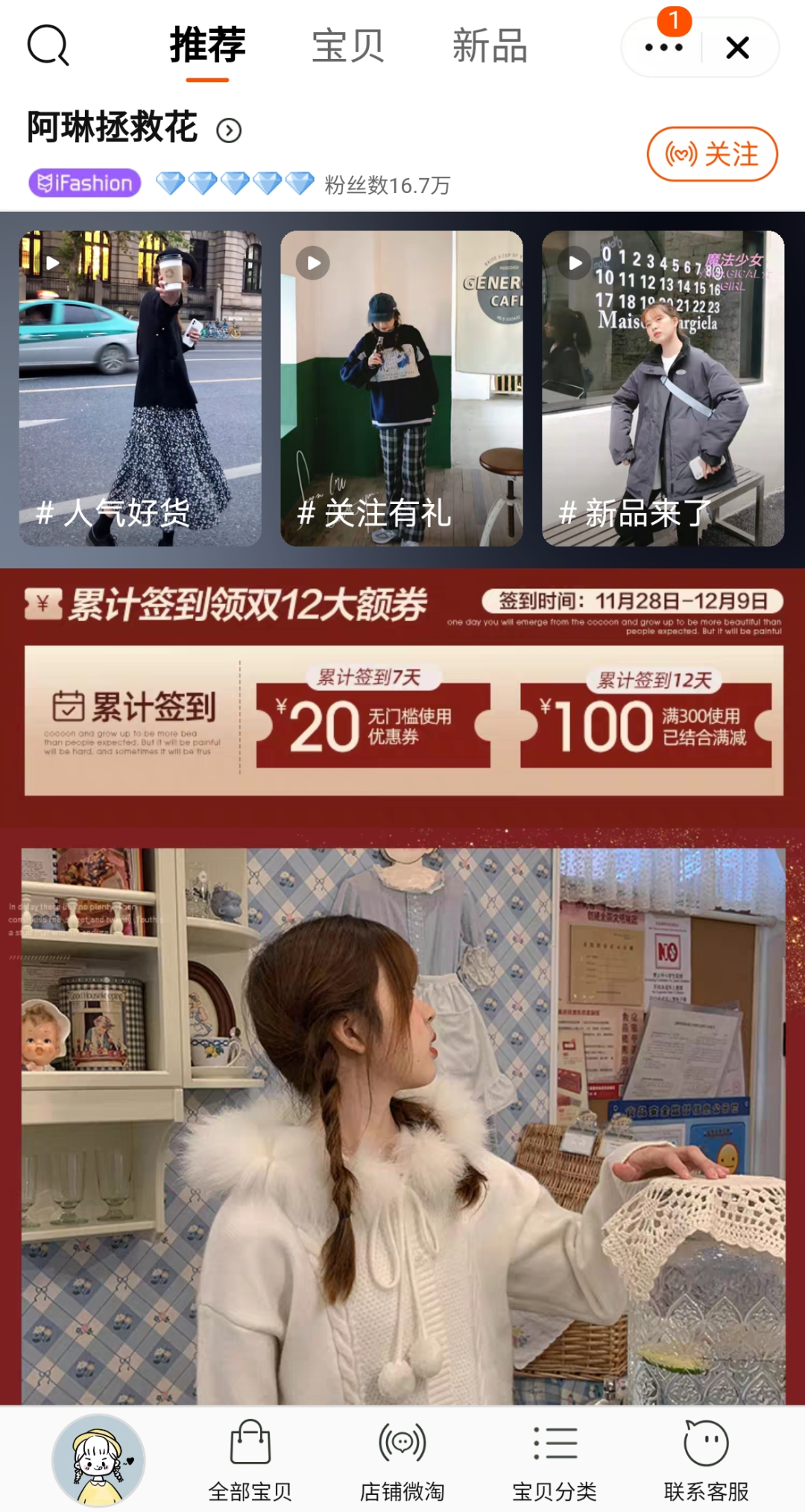Switch to the 宝贝 tab

[x=349, y=46]
